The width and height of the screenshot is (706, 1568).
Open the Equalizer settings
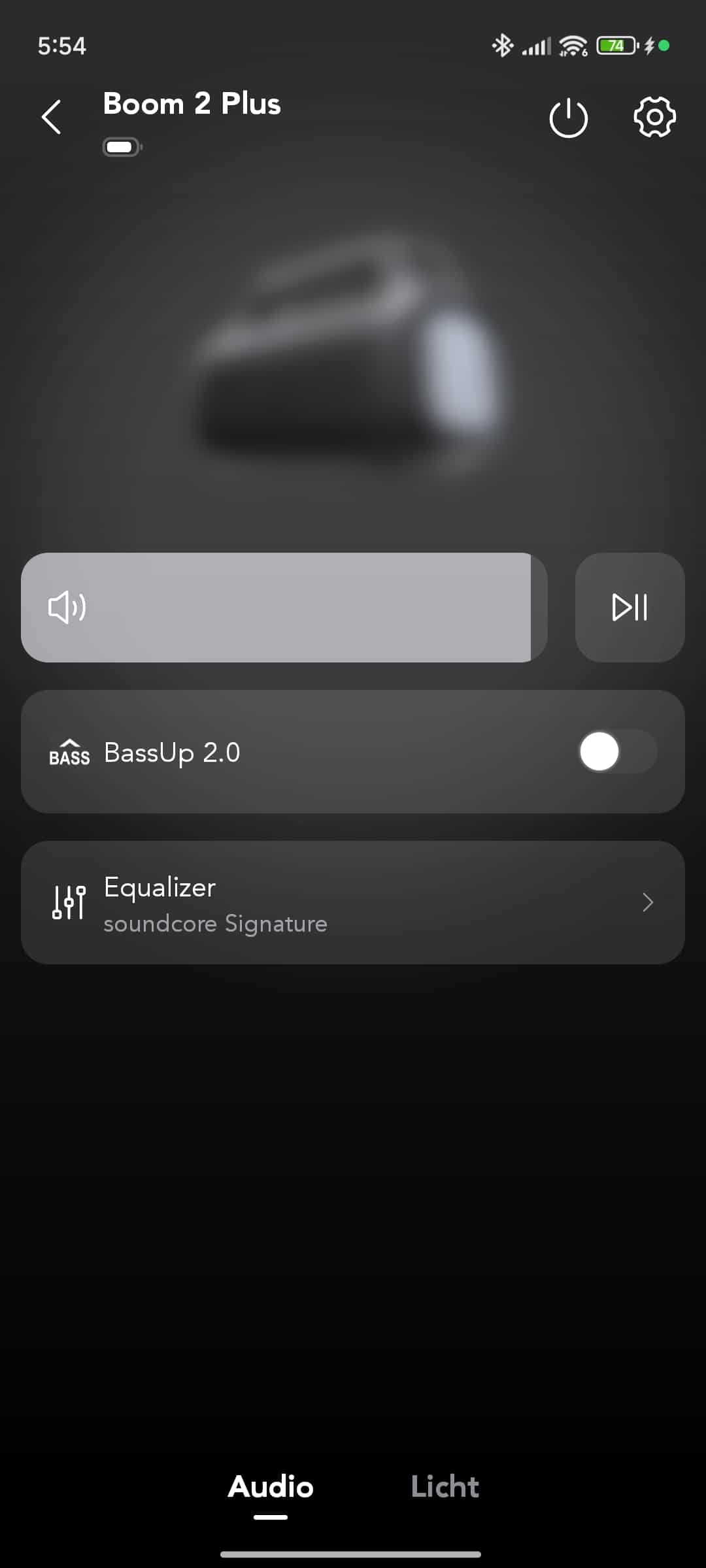(x=353, y=902)
